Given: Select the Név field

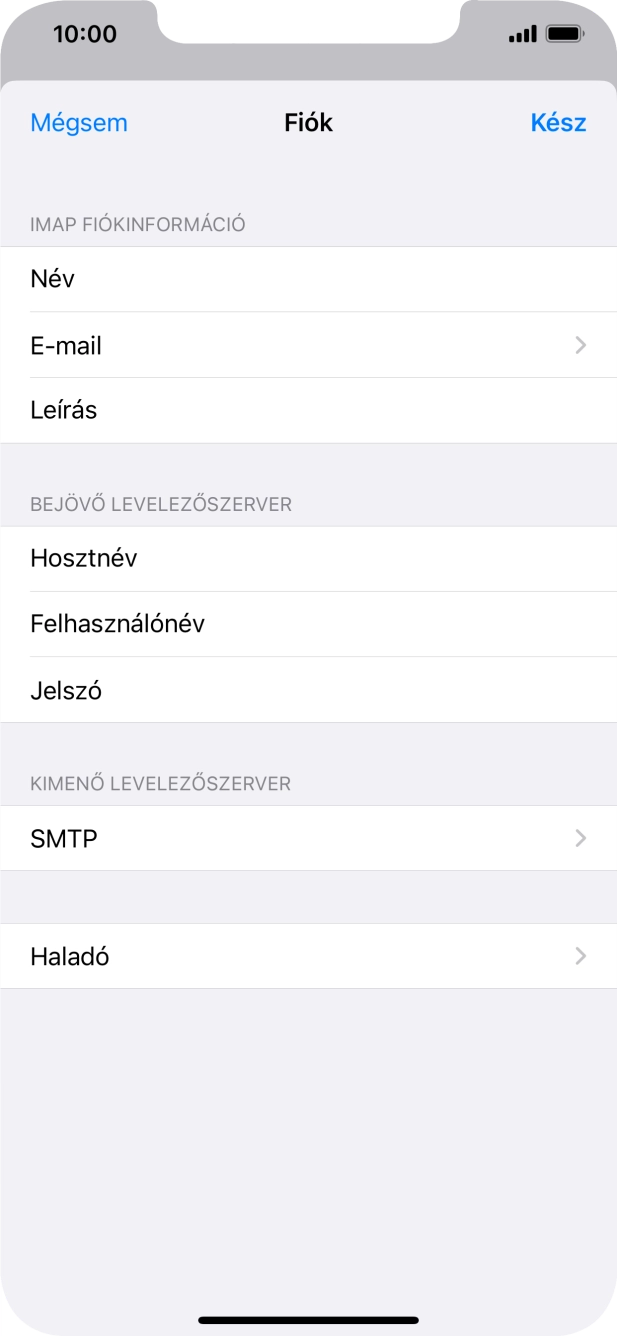Looking at the screenshot, I should coord(308,279).
